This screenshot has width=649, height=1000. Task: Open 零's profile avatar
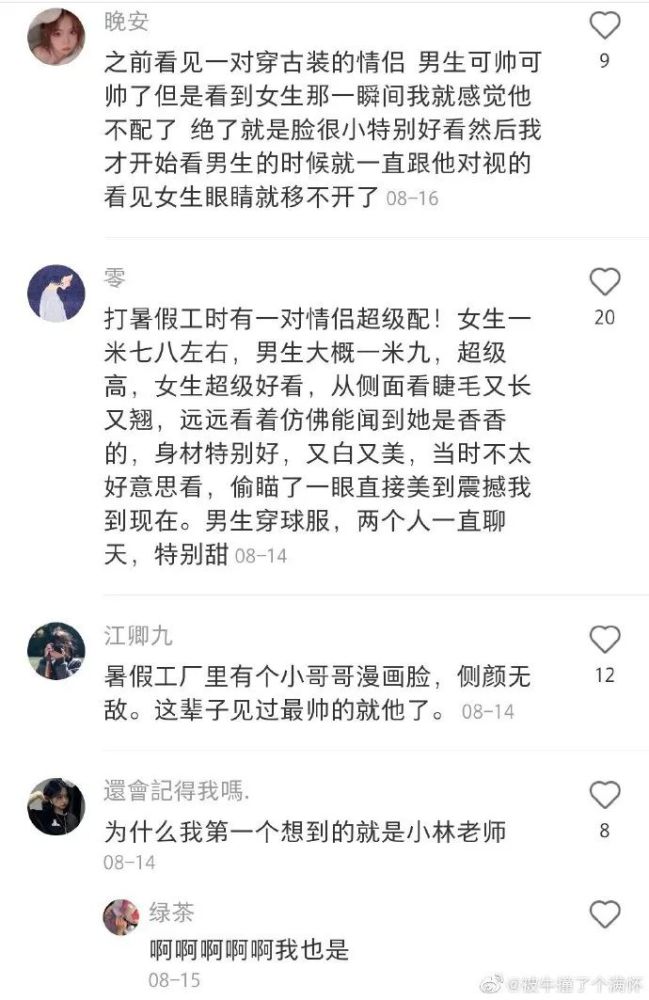[56, 293]
